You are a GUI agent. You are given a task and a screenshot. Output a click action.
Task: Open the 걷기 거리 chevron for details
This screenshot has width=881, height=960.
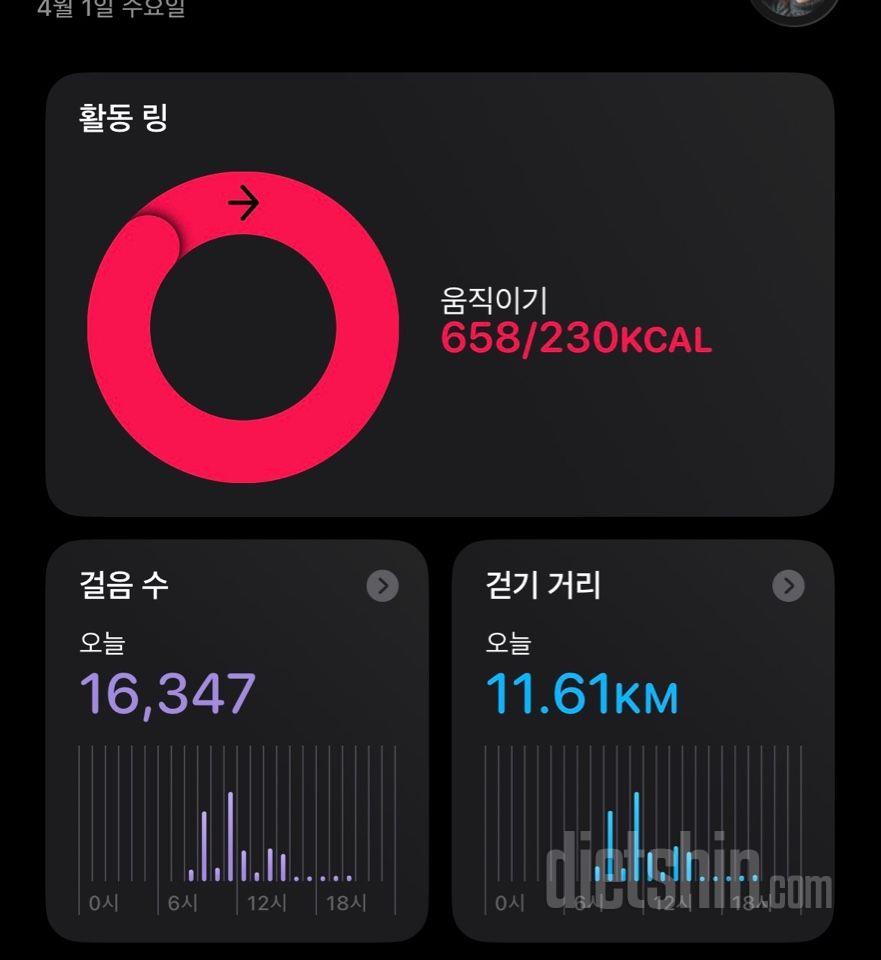pos(788,586)
